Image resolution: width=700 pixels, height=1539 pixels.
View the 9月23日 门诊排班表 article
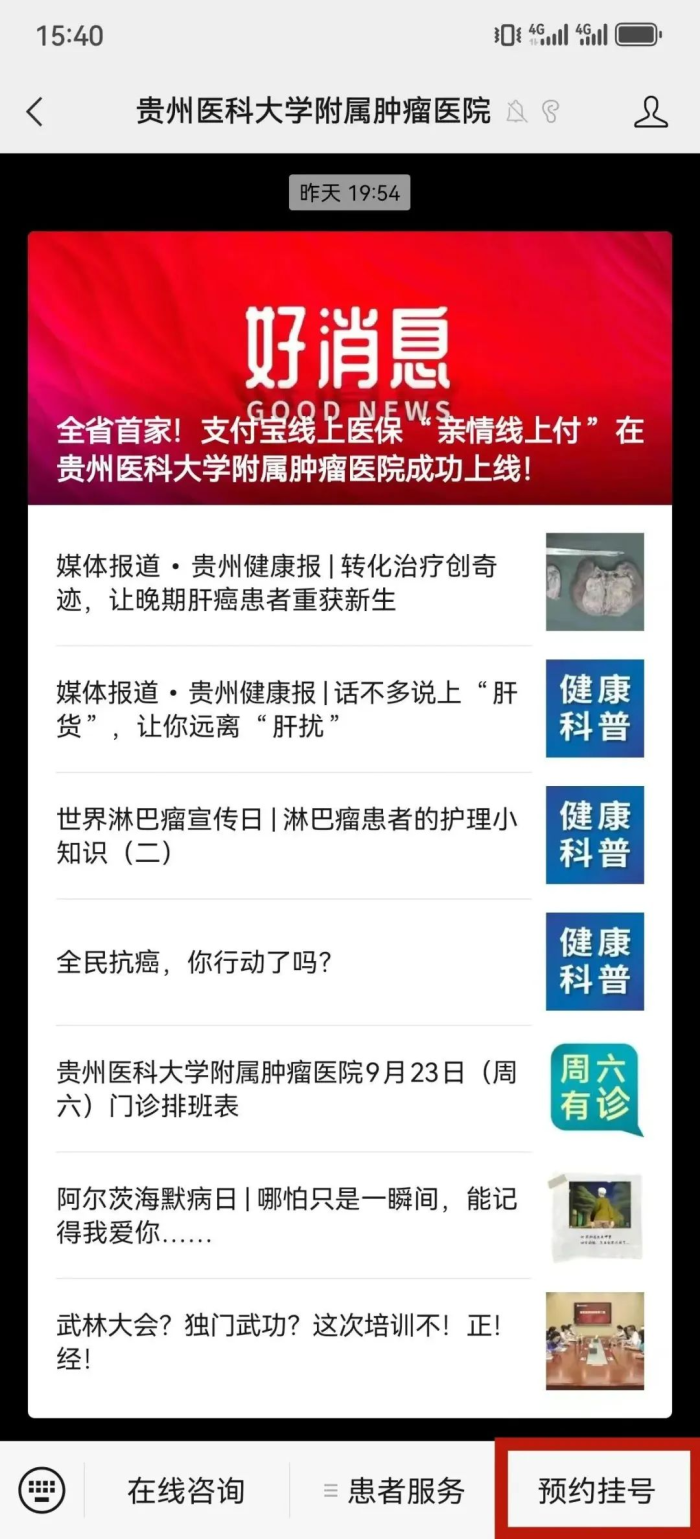(290, 1088)
